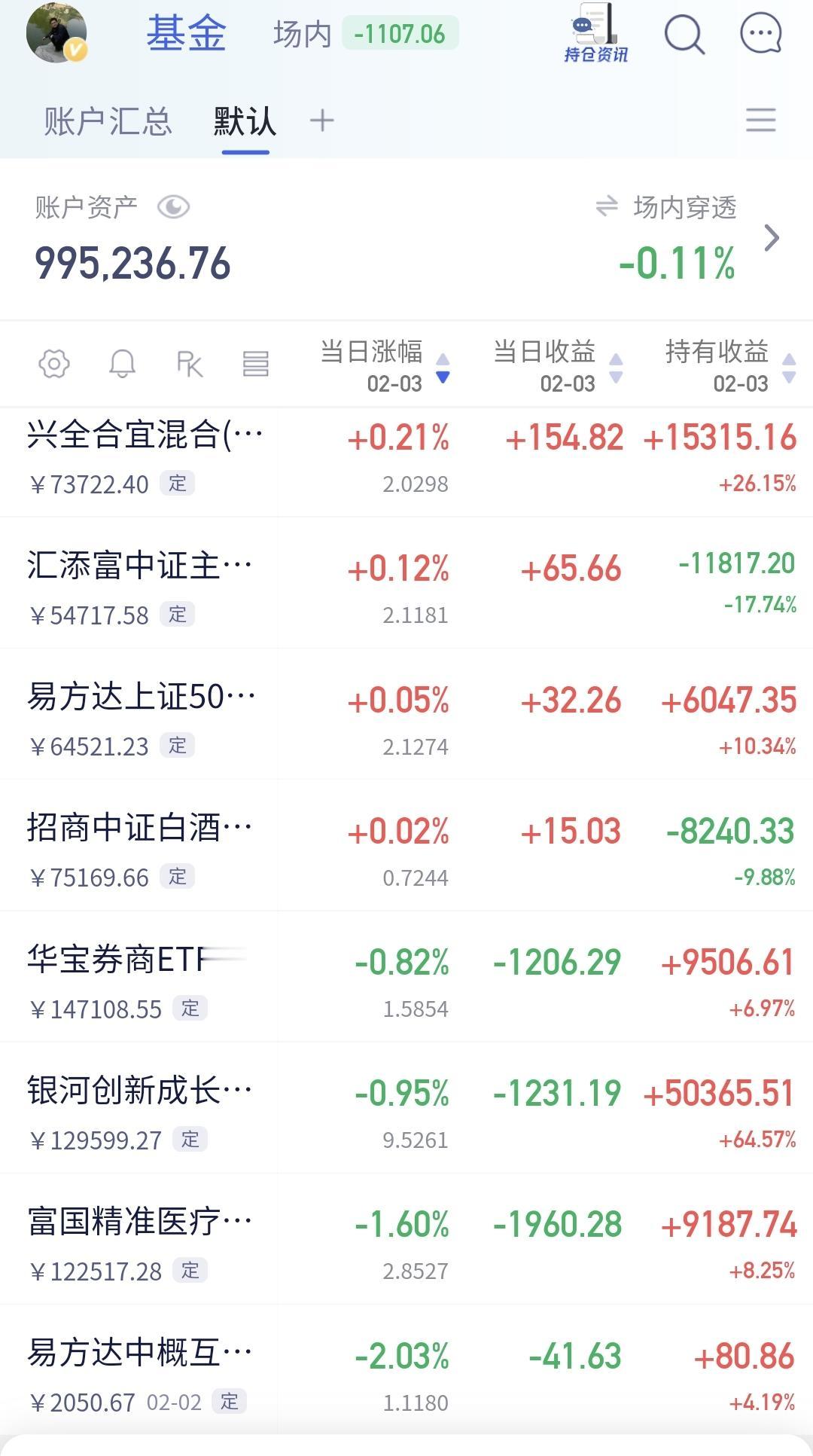Toggle 场内穿透 switch
Image resolution: width=813 pixels, height=1456 pixels.
(x=666, y=207)
